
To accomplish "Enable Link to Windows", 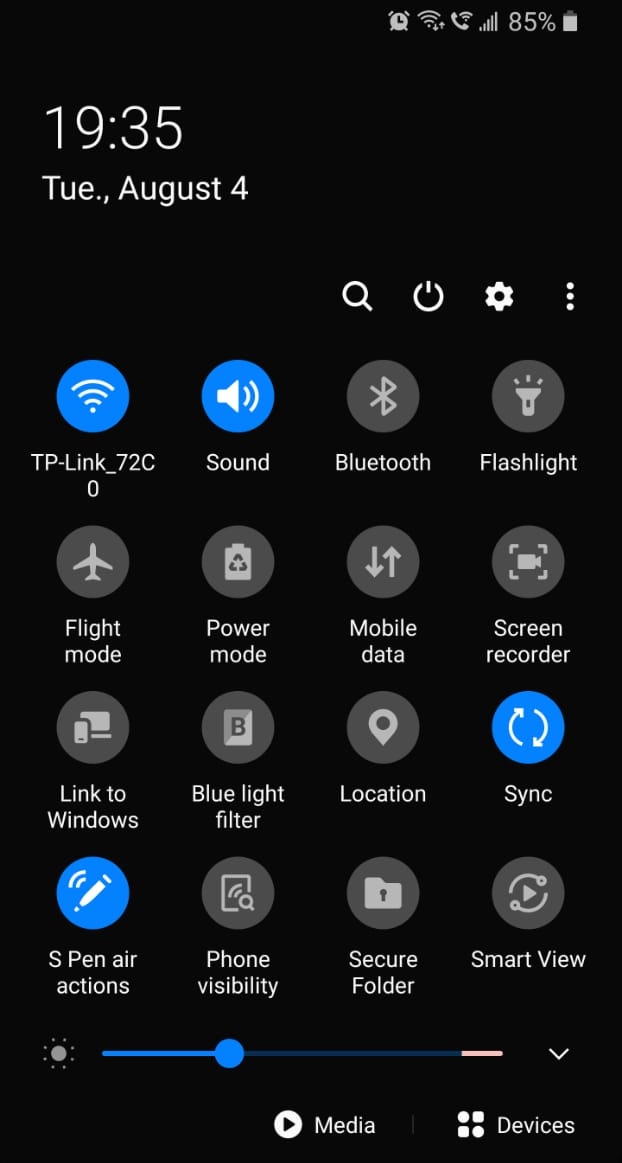I will (x=93, y=728).
